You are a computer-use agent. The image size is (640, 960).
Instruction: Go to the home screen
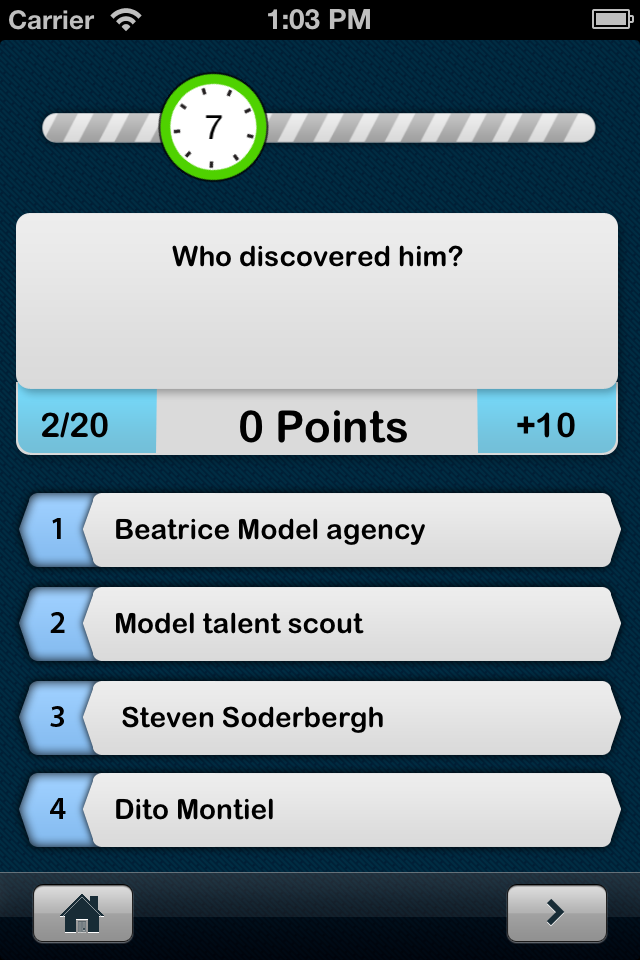pos(83,913)
